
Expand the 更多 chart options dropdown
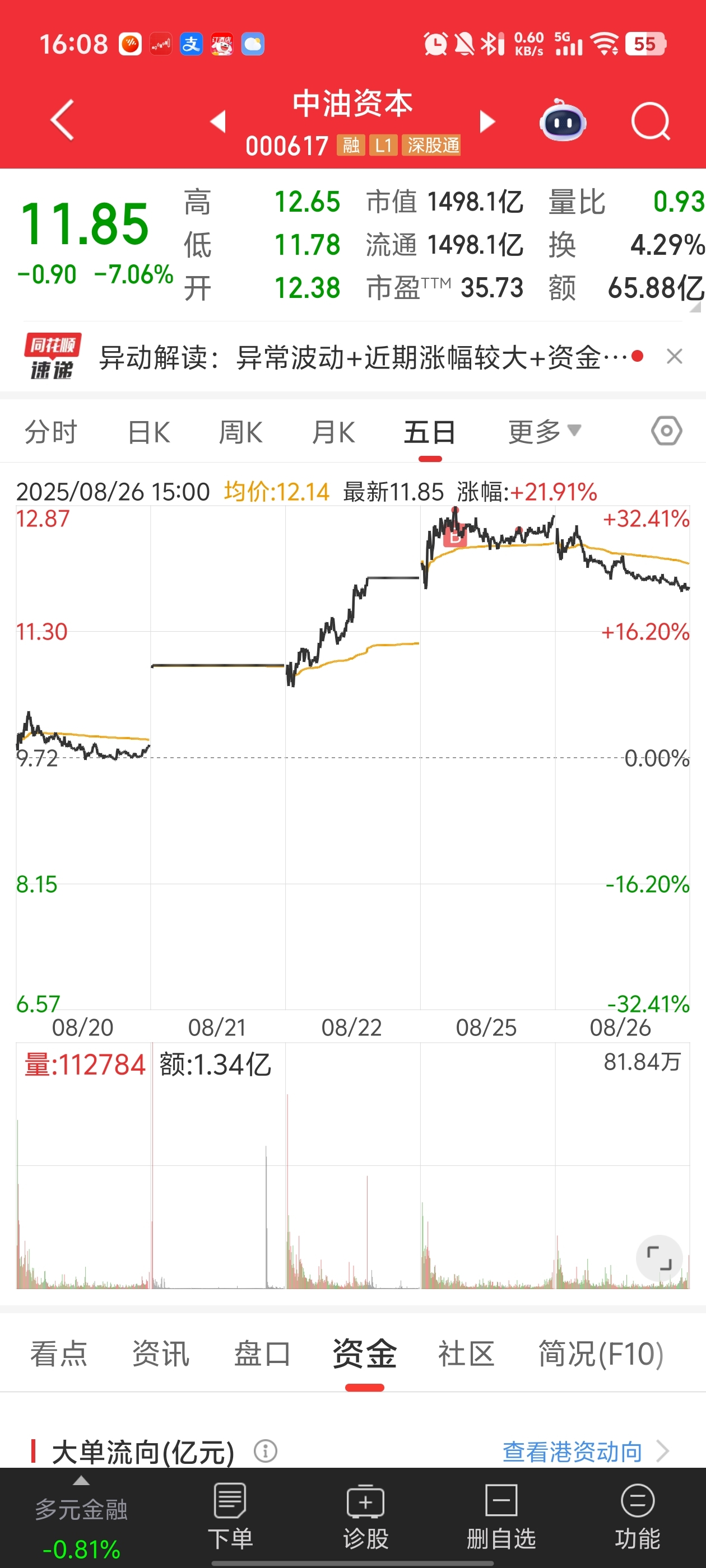545,432
